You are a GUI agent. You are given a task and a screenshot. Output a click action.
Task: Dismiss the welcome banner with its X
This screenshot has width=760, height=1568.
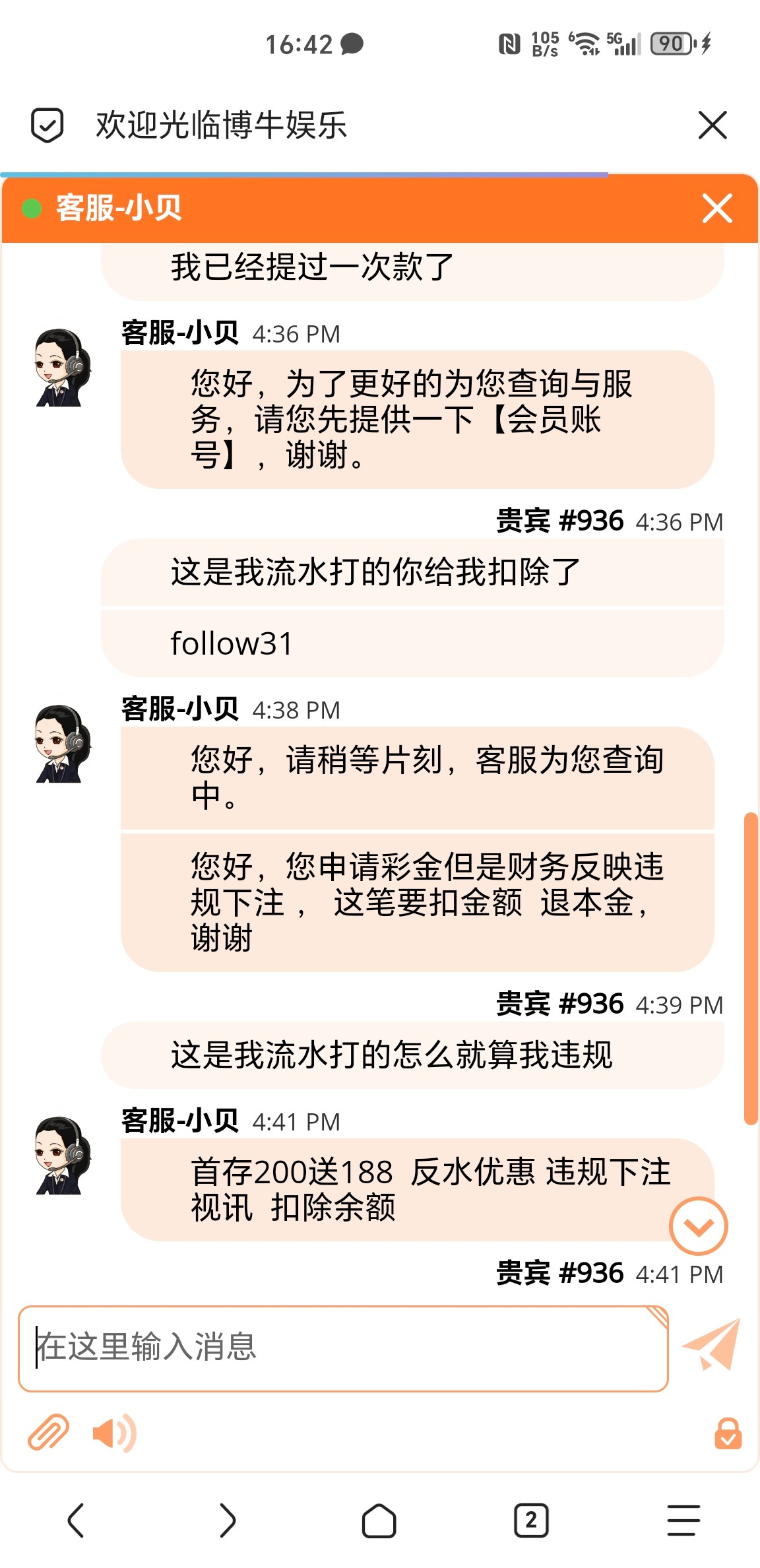[x=711, y=125]
